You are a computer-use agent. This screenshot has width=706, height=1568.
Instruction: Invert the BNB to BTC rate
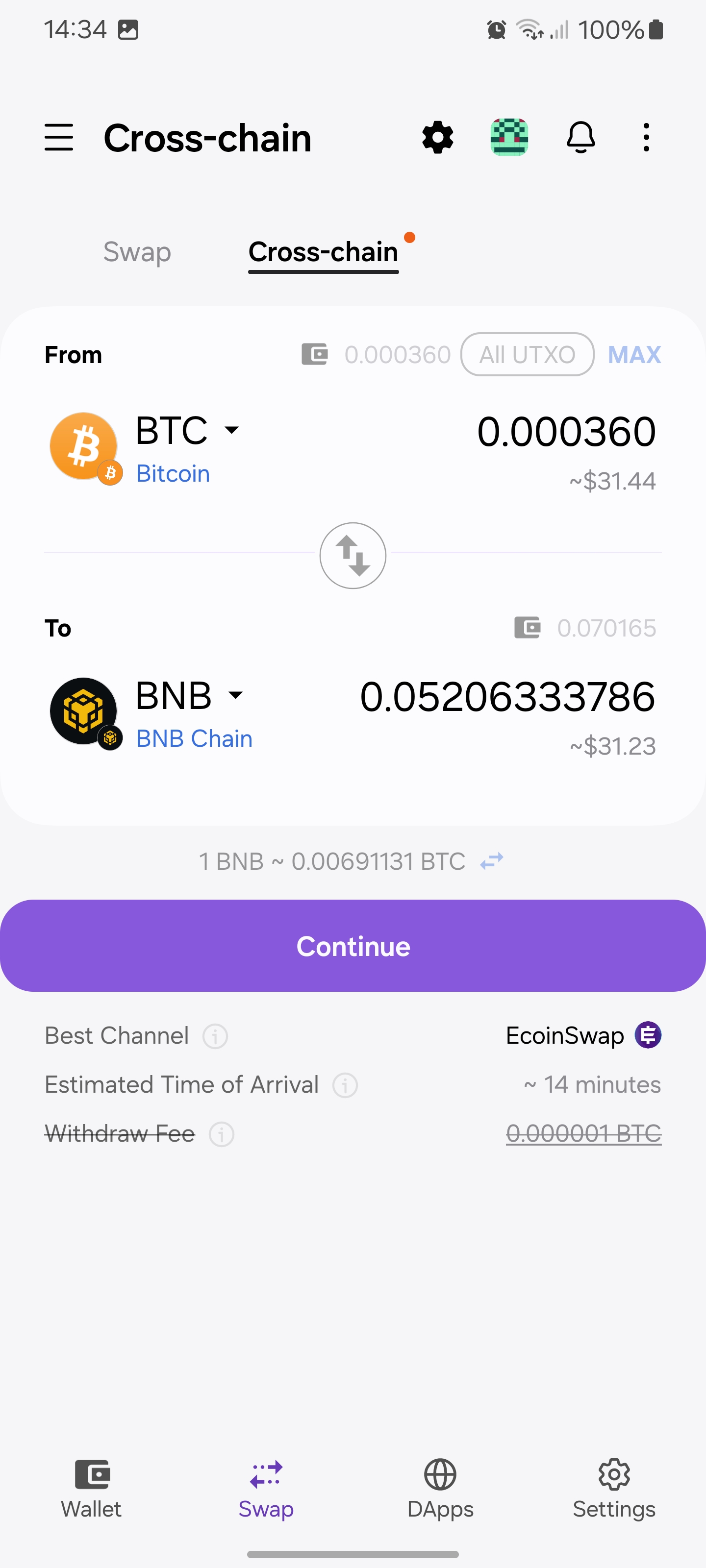[x=492, y=861]
